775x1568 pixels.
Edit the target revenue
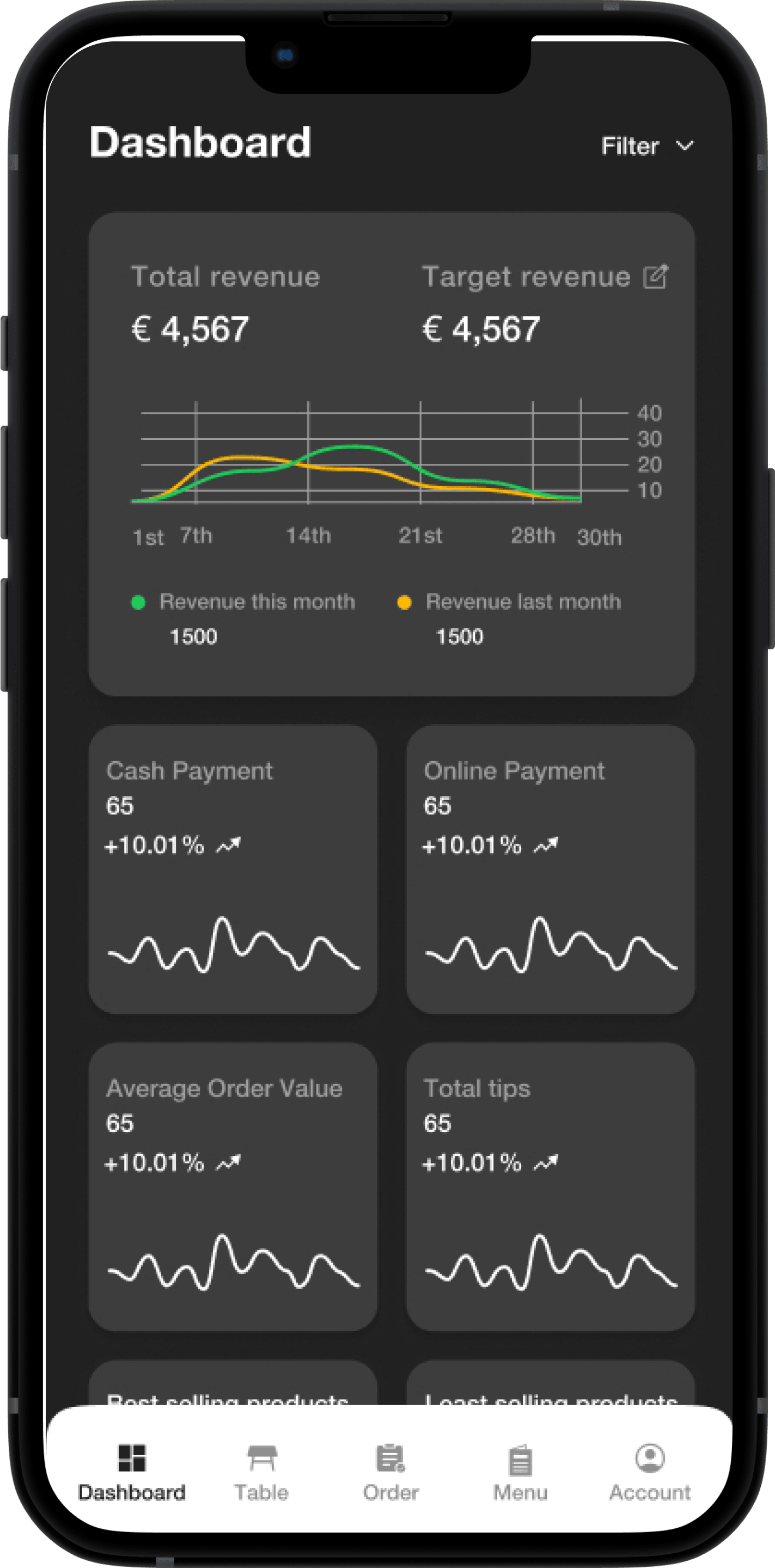(x=656, y=277)
